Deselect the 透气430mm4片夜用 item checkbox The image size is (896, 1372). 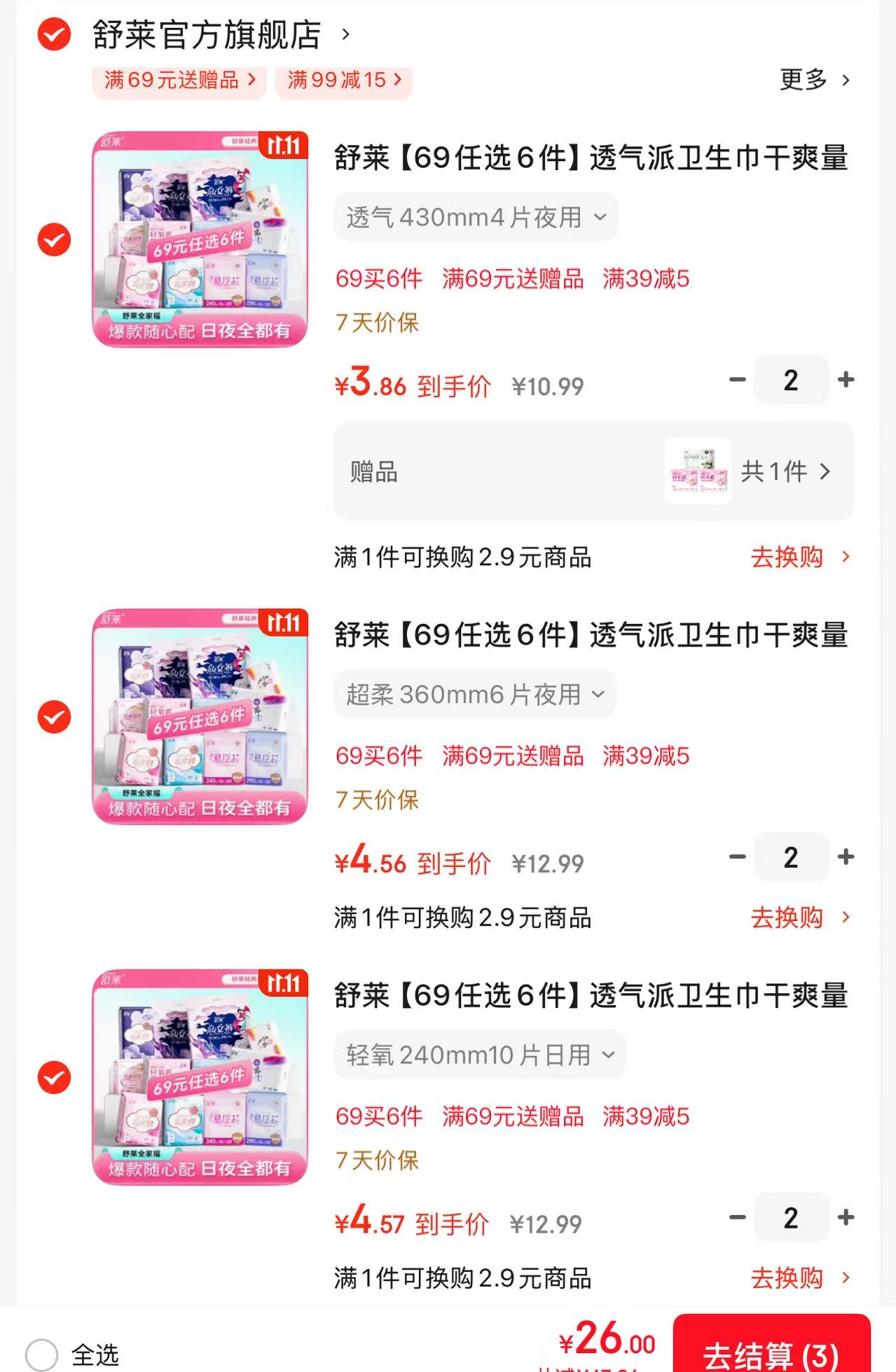54,240
